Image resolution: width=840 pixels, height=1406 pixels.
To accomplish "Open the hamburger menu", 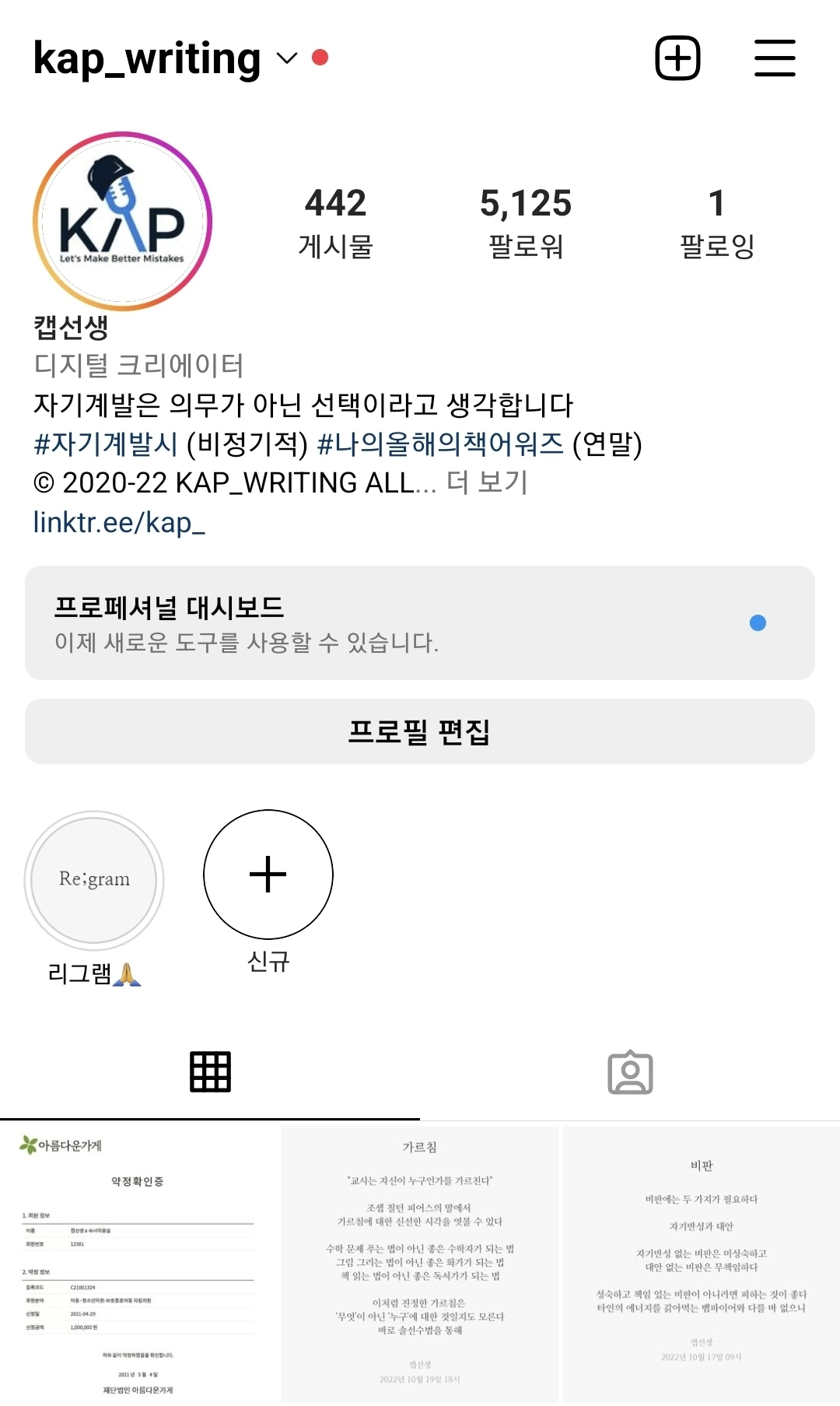I will click(x=775, y=58).
